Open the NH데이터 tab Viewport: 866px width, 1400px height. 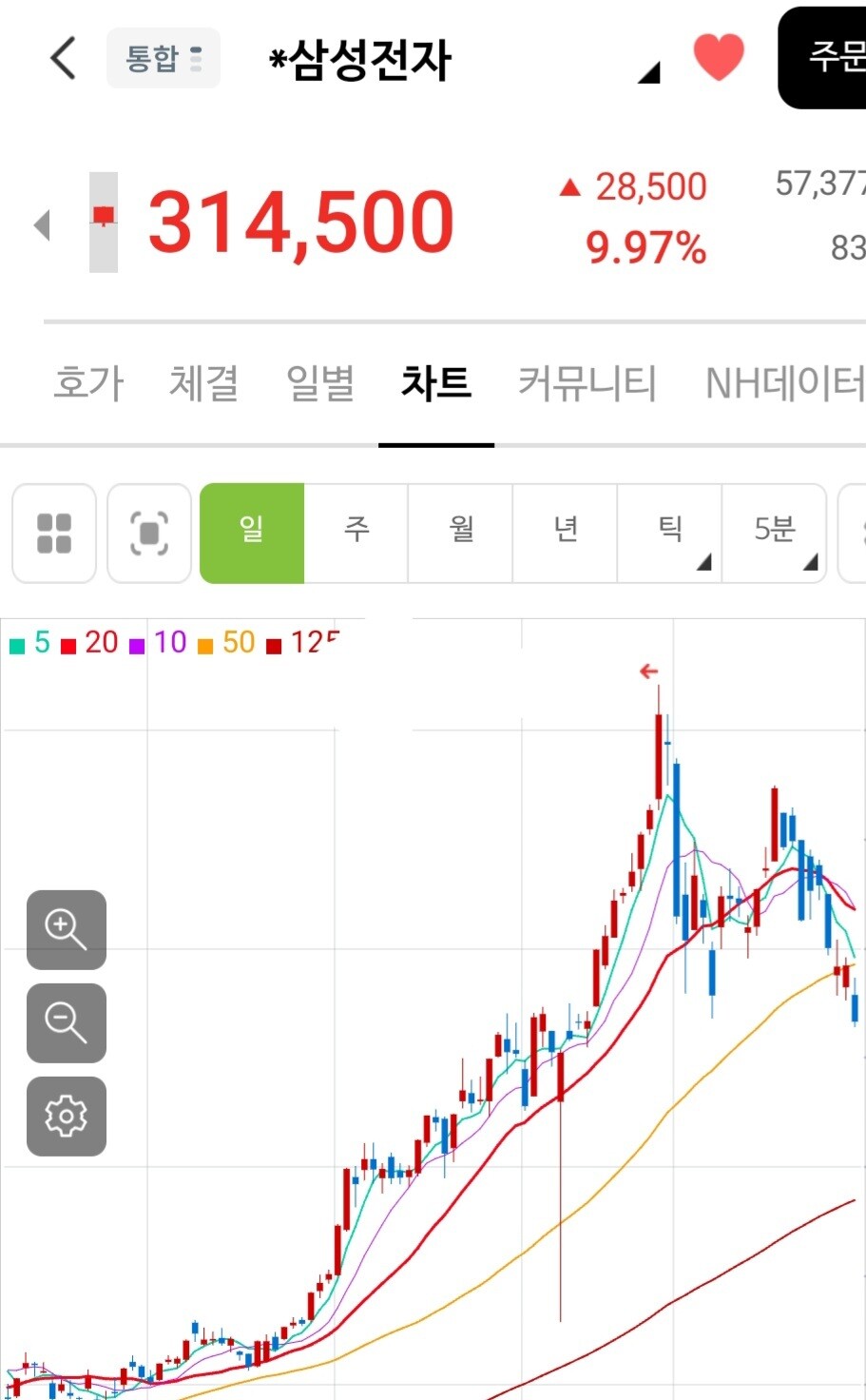tap(785, 382)
